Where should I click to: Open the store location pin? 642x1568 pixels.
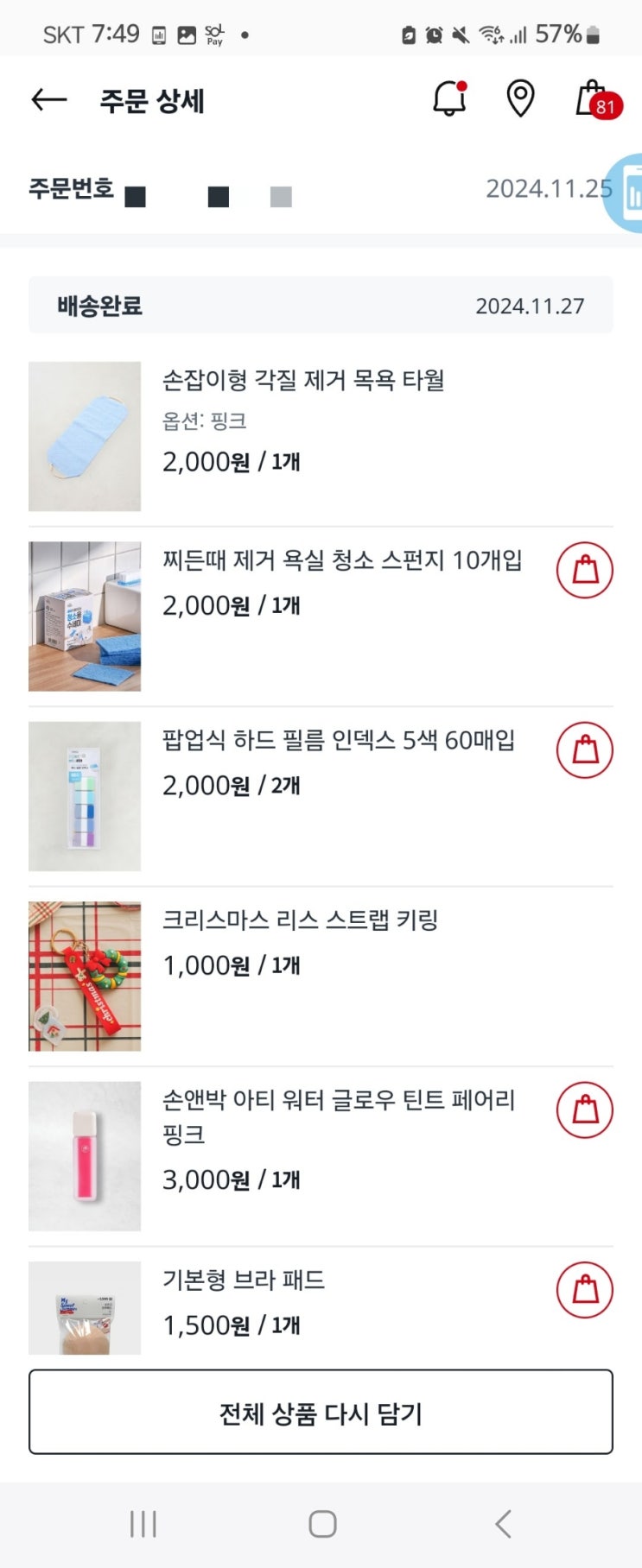tap(520, 99)
